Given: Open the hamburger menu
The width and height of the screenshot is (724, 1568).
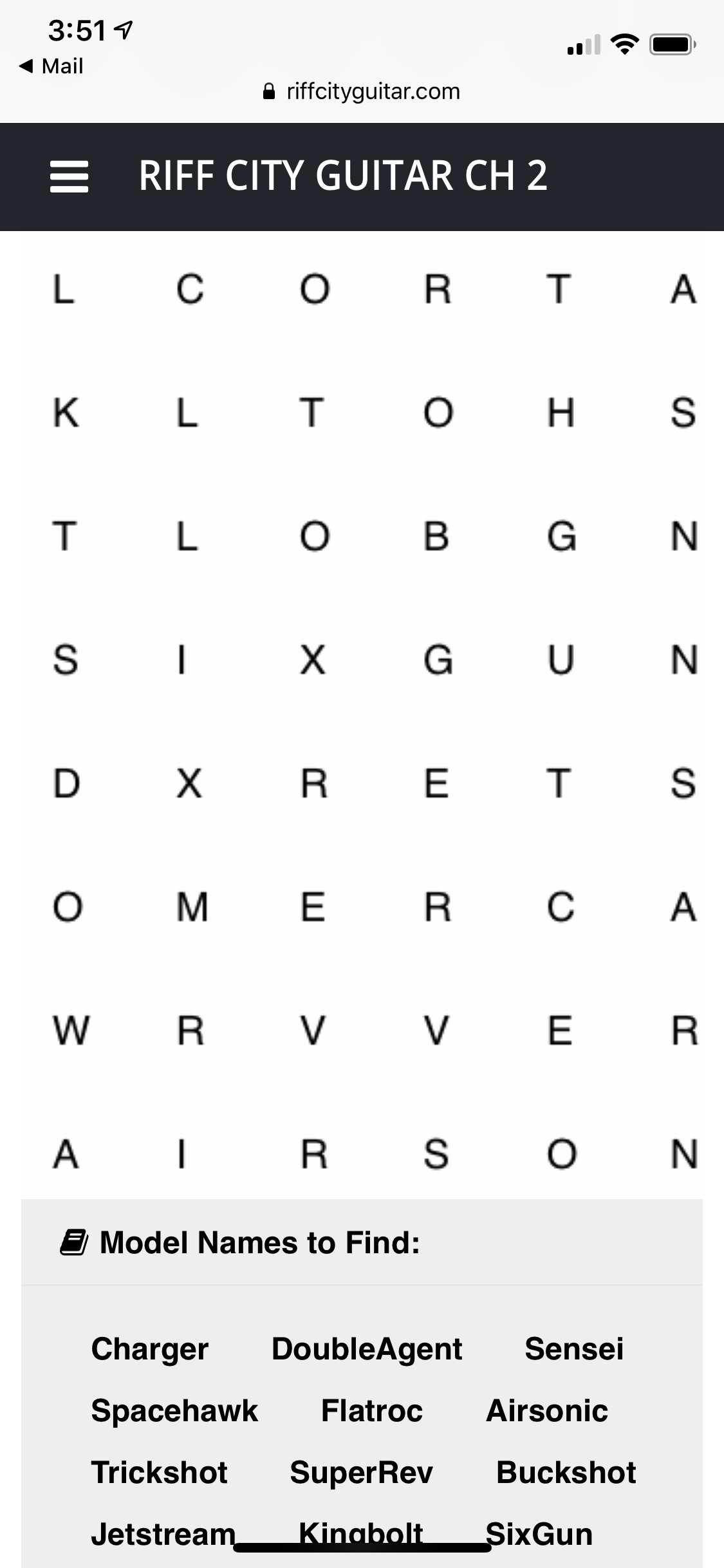Looking at the screenshot, I should 69,176.
